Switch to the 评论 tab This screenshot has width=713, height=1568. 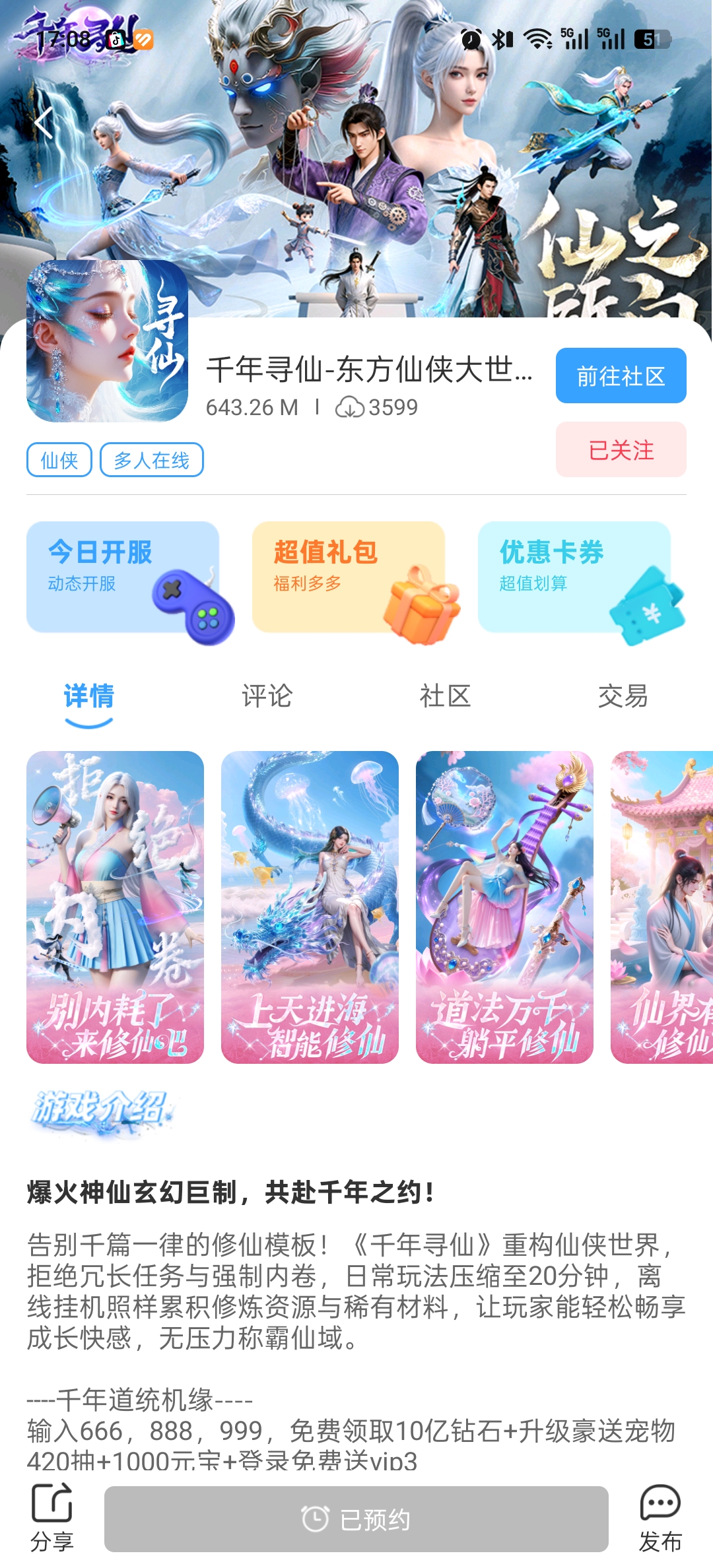click(267, 696)
